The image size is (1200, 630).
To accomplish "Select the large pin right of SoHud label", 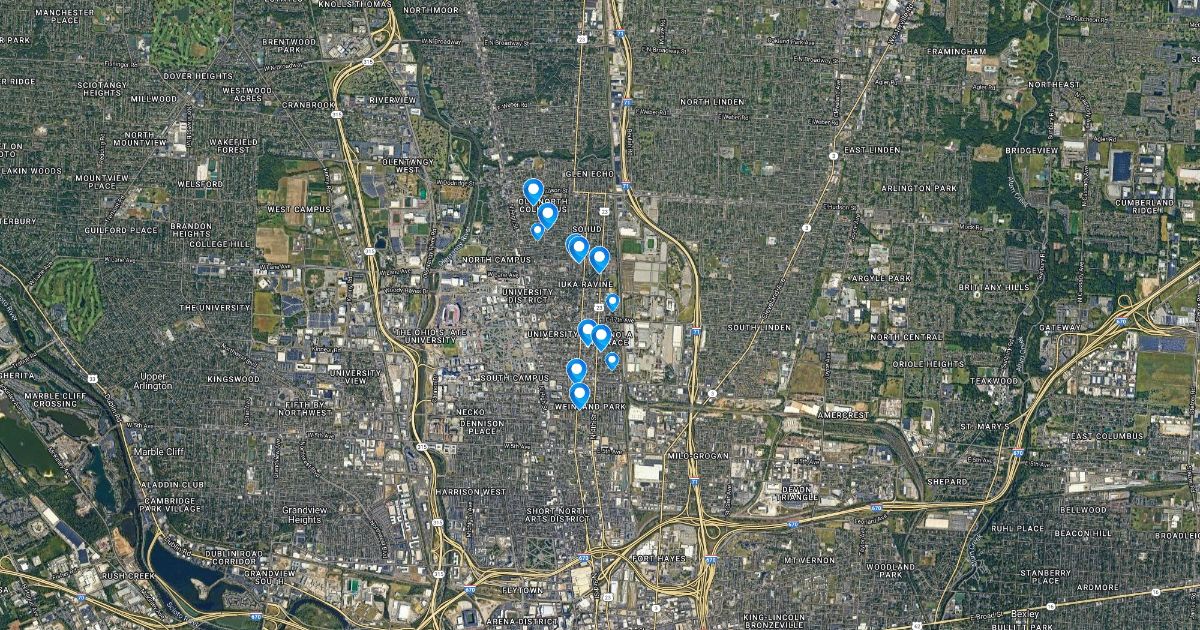I will (x=599, y=258).
